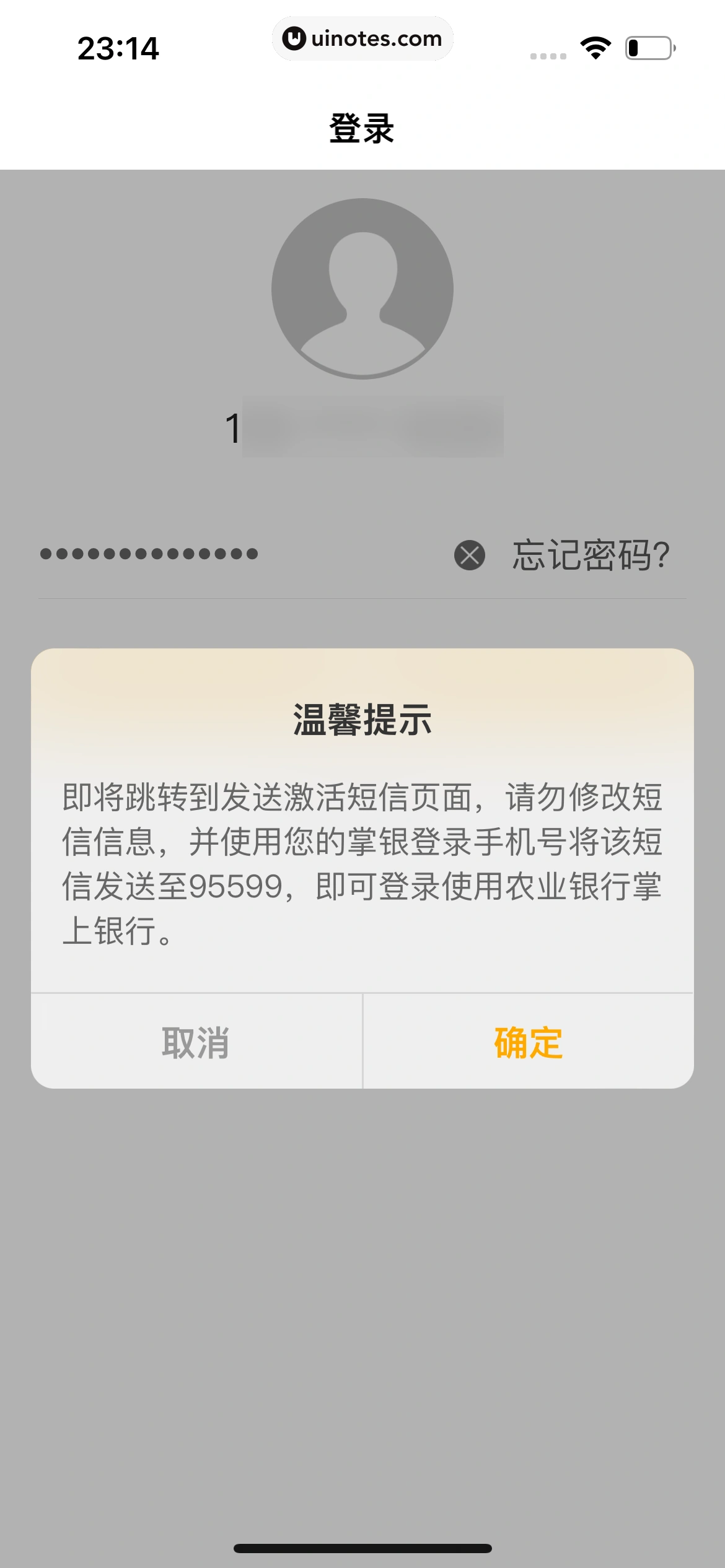Click the cellular signal dots icon
The image size is (725, 1568).
coord(548,54)
